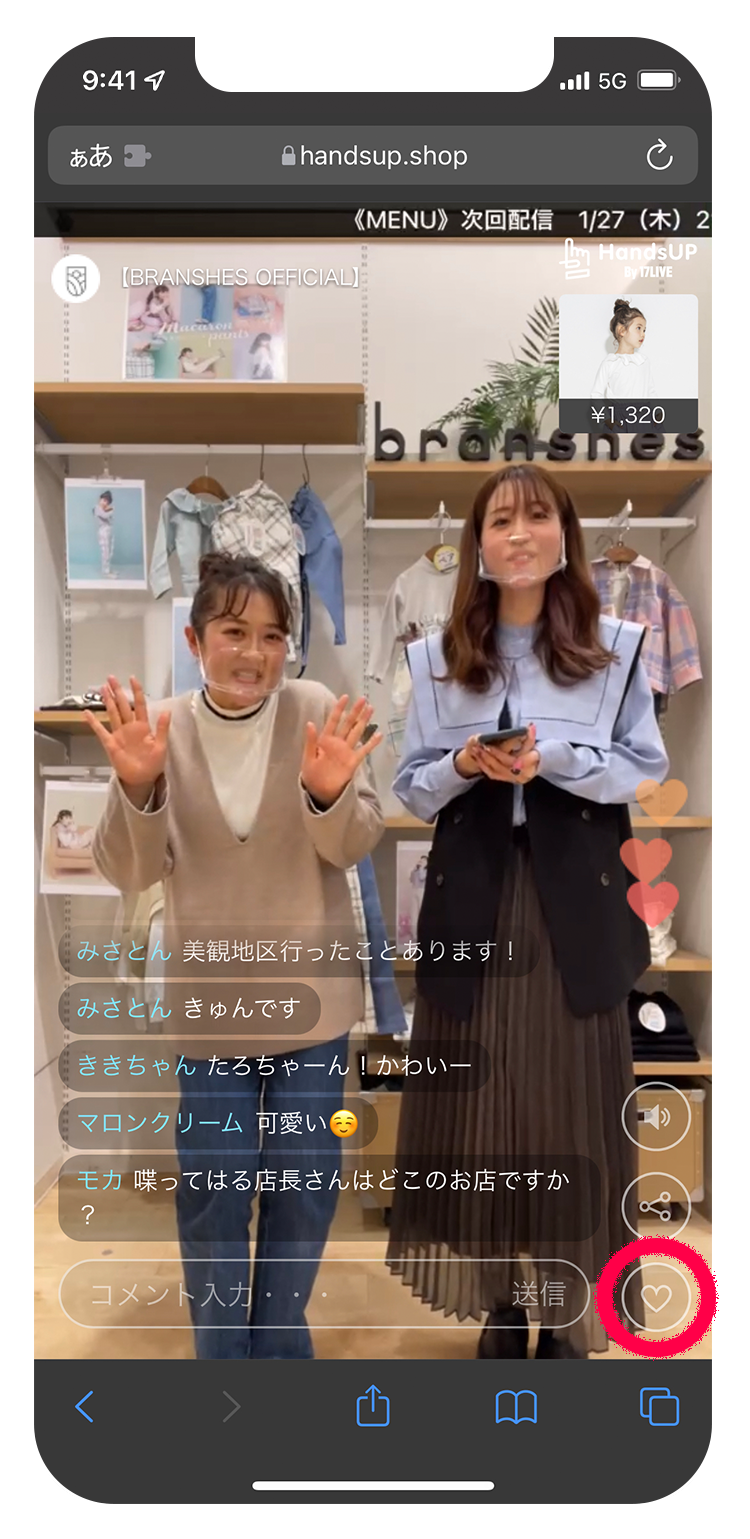Reload the handsup.shop page

pyautogui.click(x=659, y=156)
